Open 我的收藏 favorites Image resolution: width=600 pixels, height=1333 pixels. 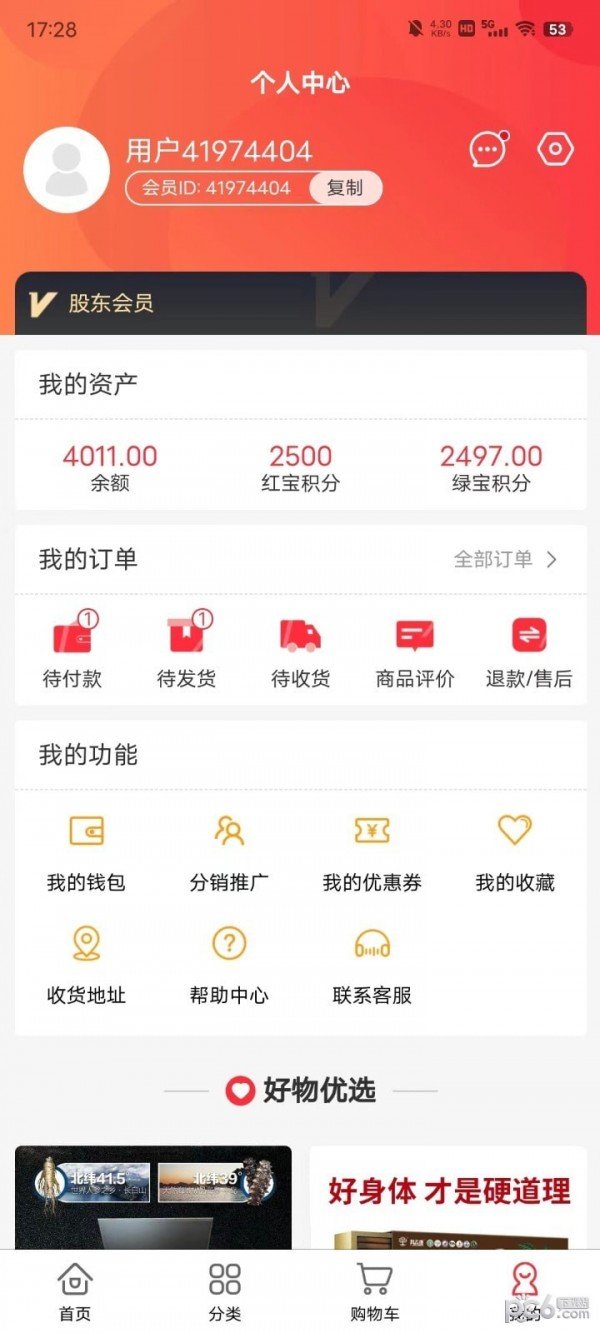click(x=515, y=850)
